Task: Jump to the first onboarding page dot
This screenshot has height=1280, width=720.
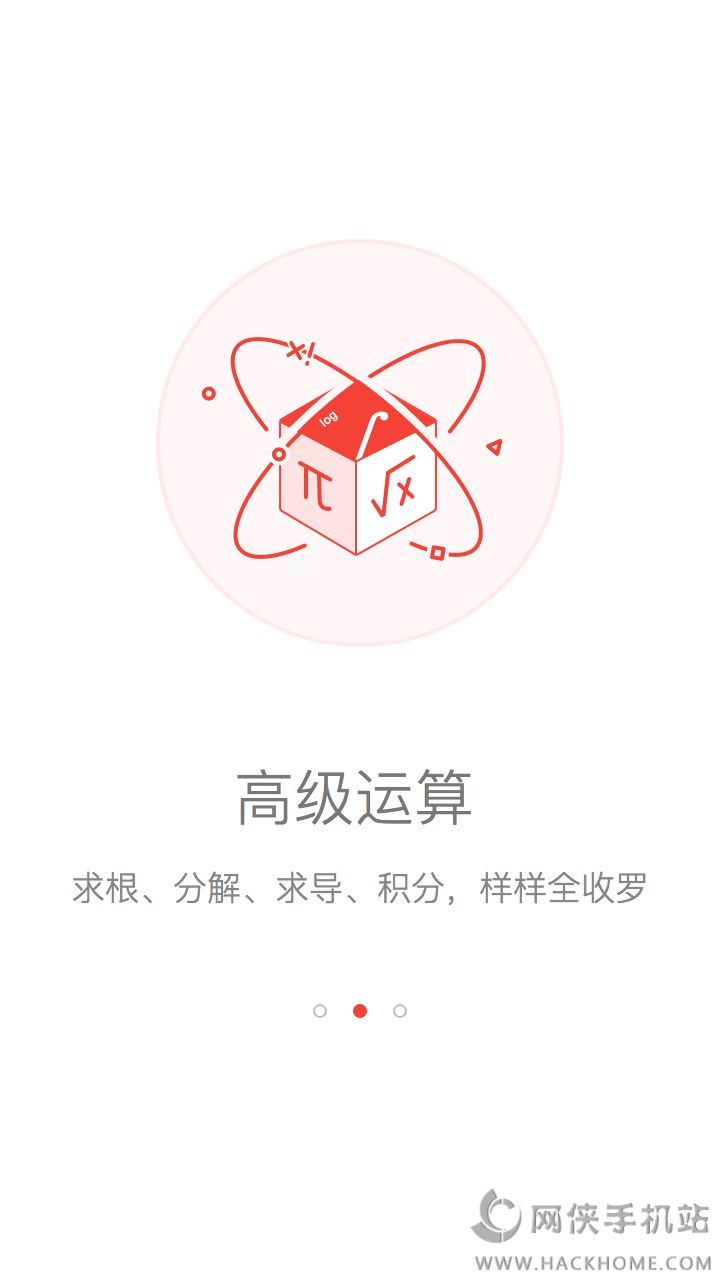Action: [x=320, y=1011]
